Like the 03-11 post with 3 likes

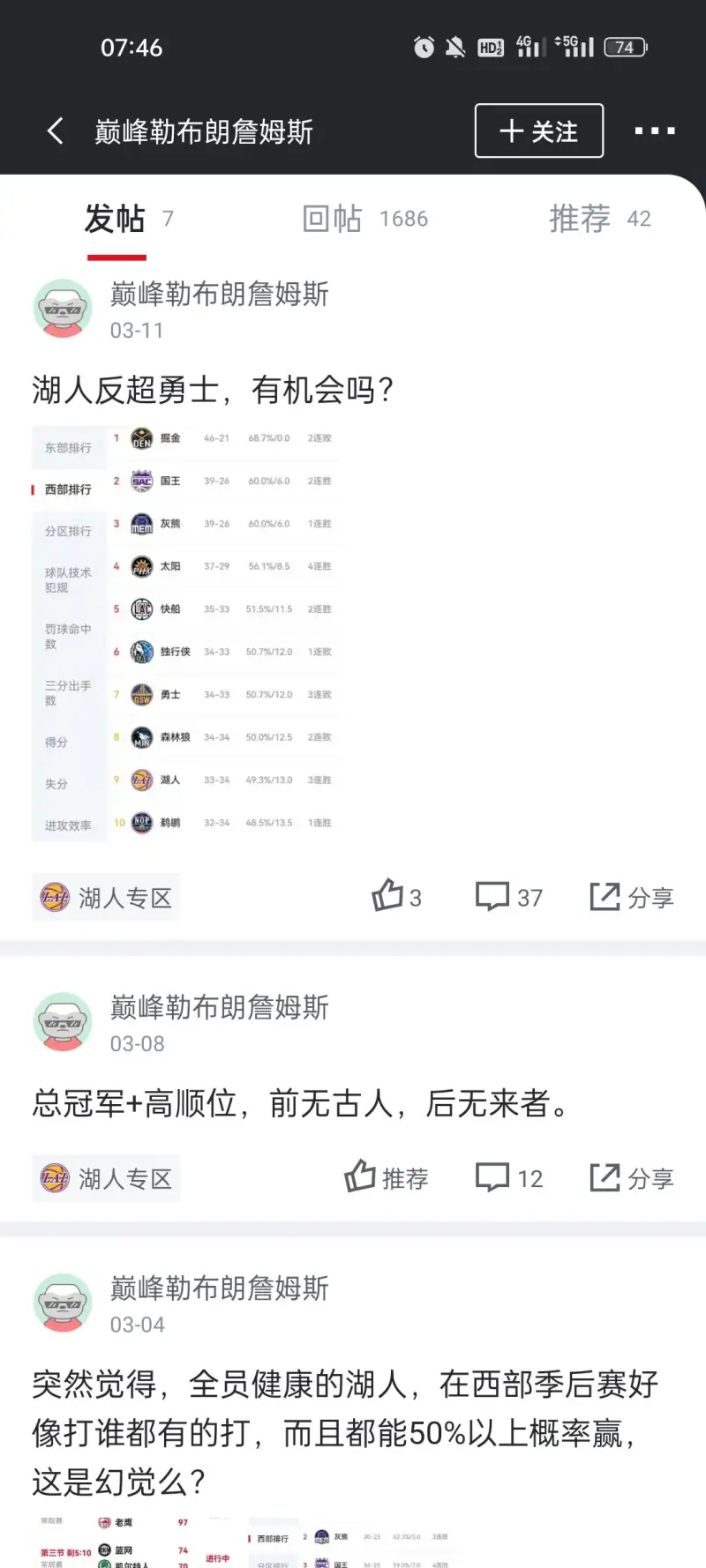pos(395,897)
